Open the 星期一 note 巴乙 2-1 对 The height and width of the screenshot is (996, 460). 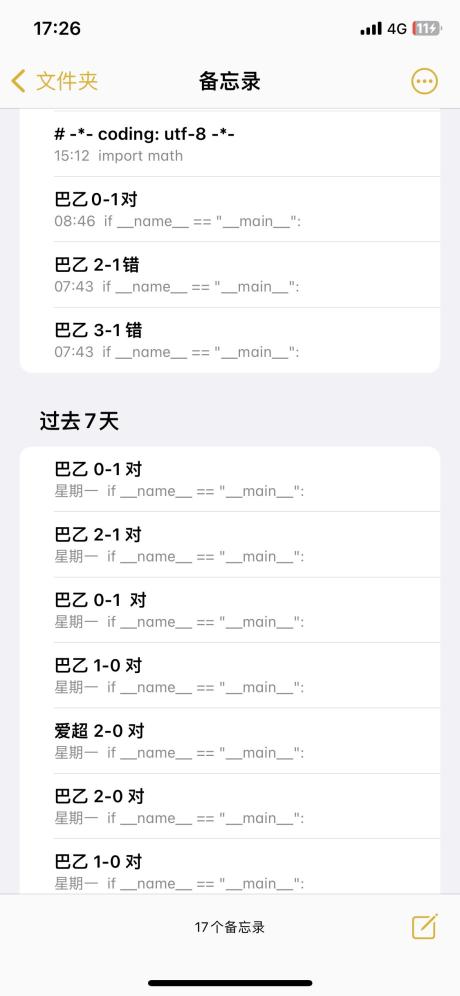230,545
